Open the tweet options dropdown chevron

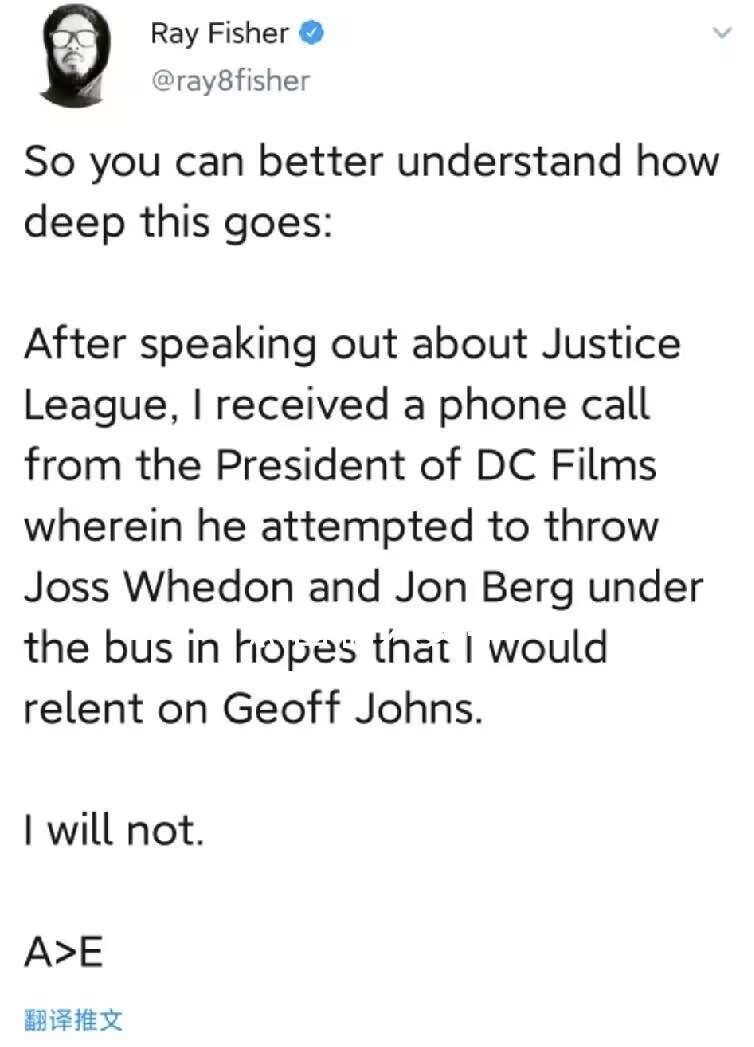721,35
